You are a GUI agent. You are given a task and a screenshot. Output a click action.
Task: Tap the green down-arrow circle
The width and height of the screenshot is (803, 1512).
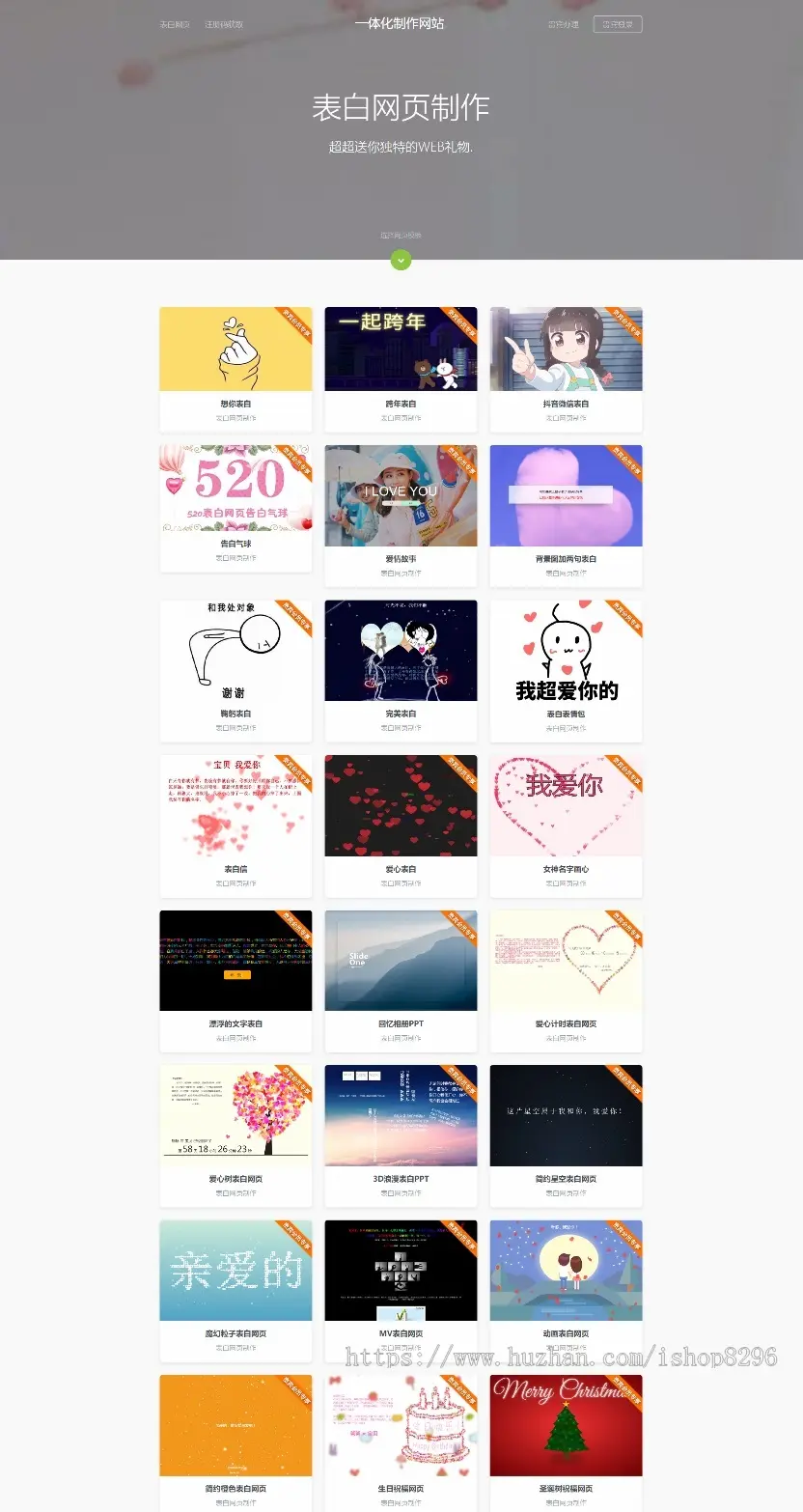coord(401,260)
